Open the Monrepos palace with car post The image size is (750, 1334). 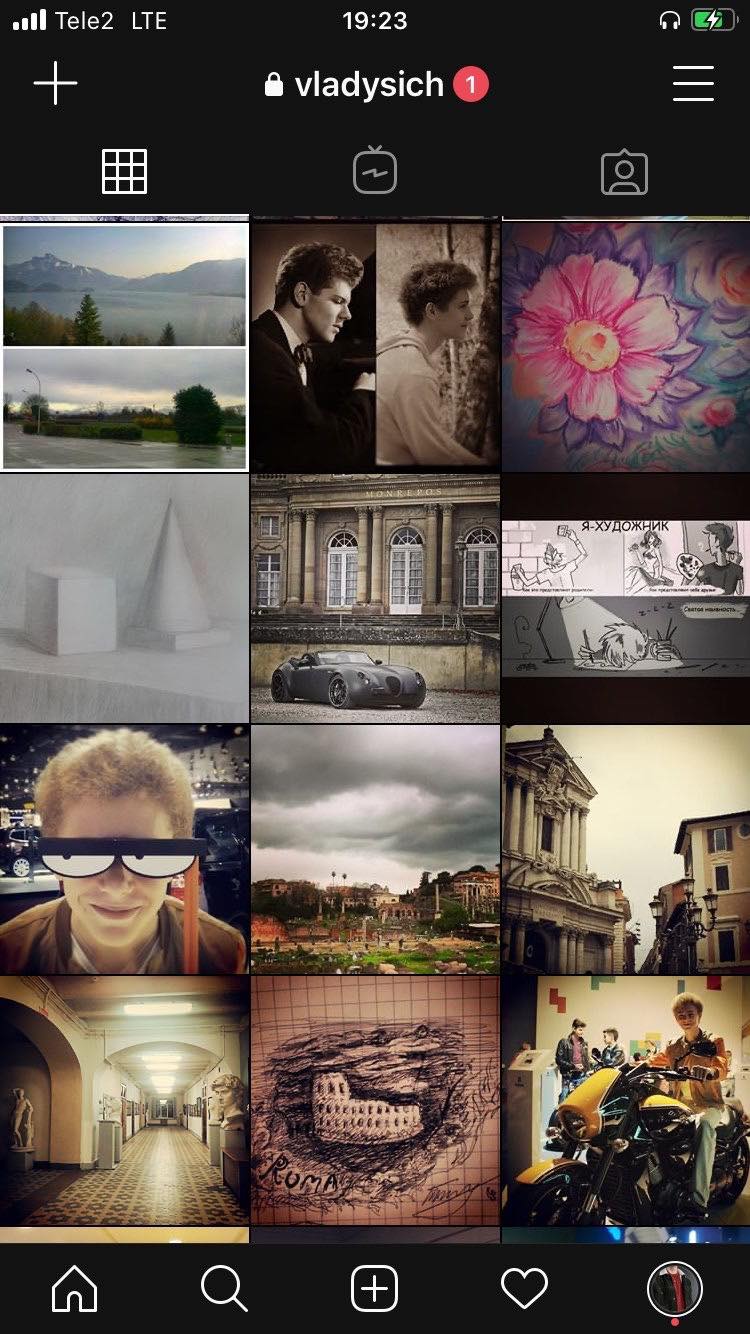point(375,597)
